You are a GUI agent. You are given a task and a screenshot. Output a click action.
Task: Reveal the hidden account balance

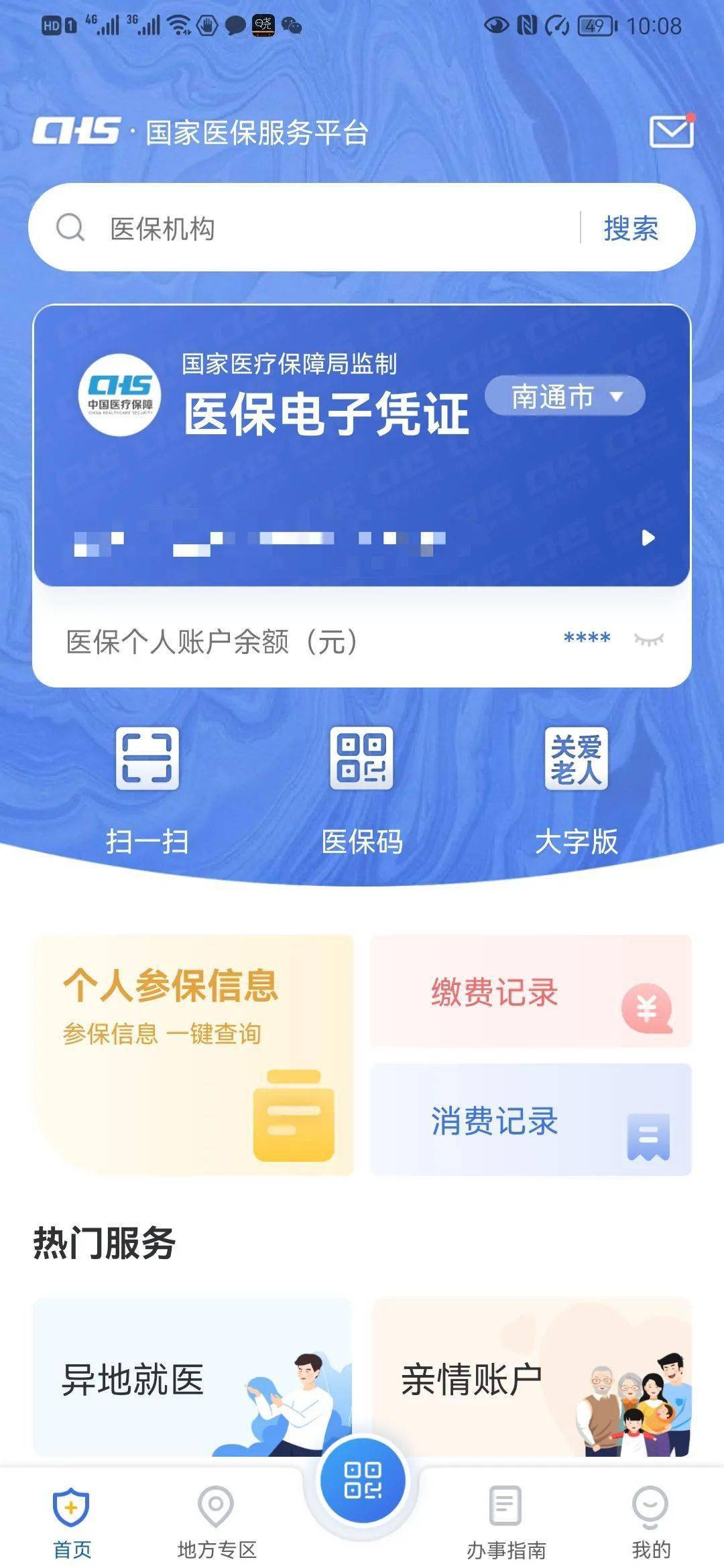click(x=649, y=640)
